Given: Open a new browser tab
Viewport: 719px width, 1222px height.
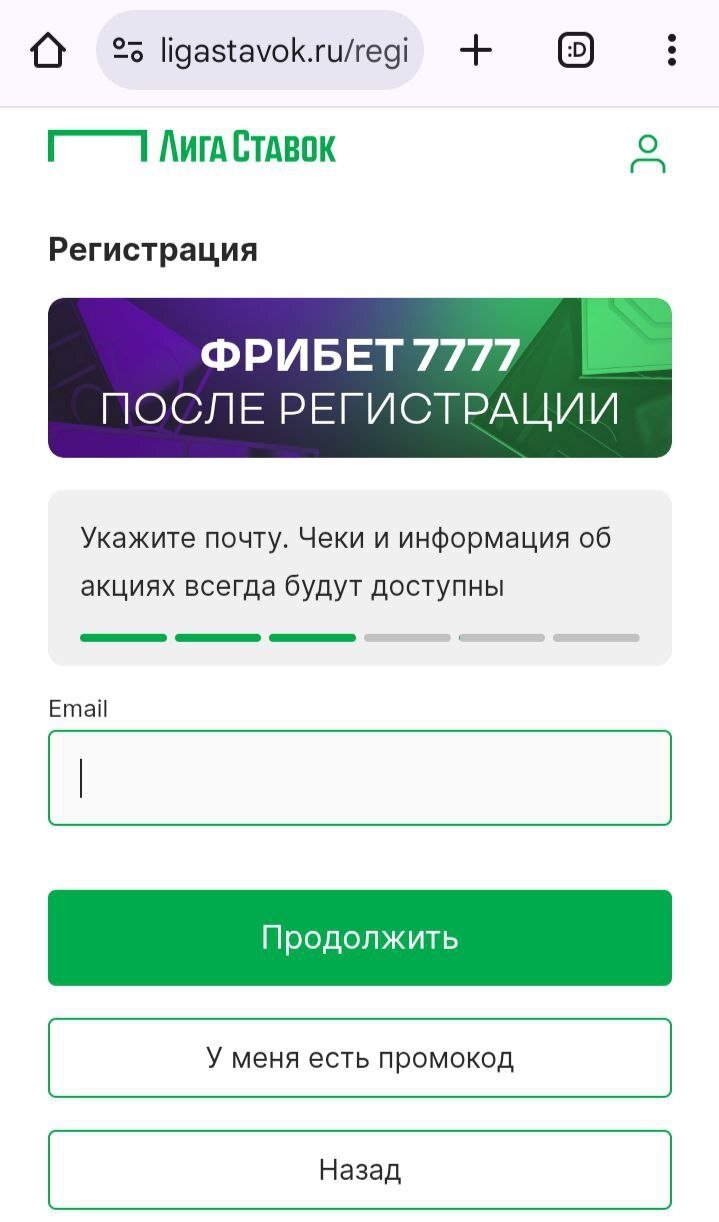Looking at the screenshot, I should point(476,50).
